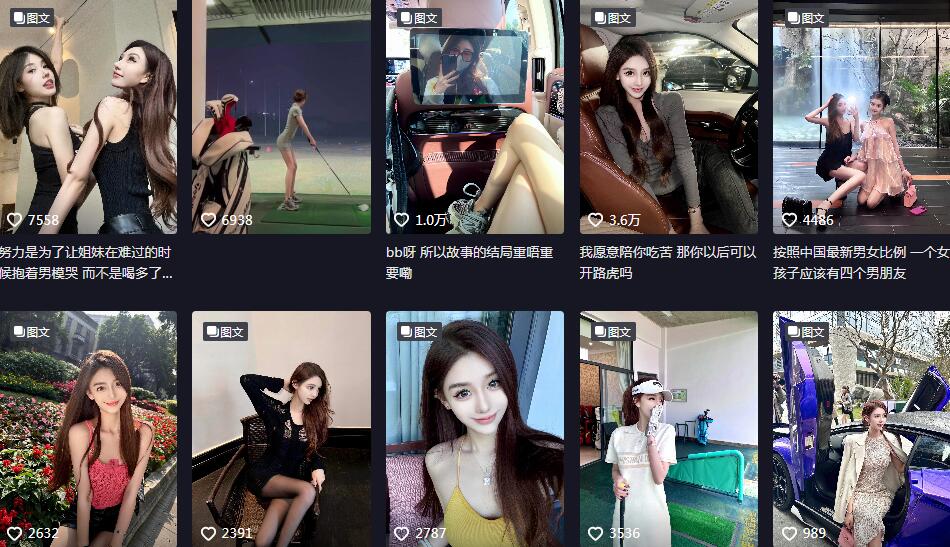Image resolution: width=950 pixels, height=547 pixels.
Task: Open the flower garden post with 2632 likes
Action: click(x=88, y=430)
